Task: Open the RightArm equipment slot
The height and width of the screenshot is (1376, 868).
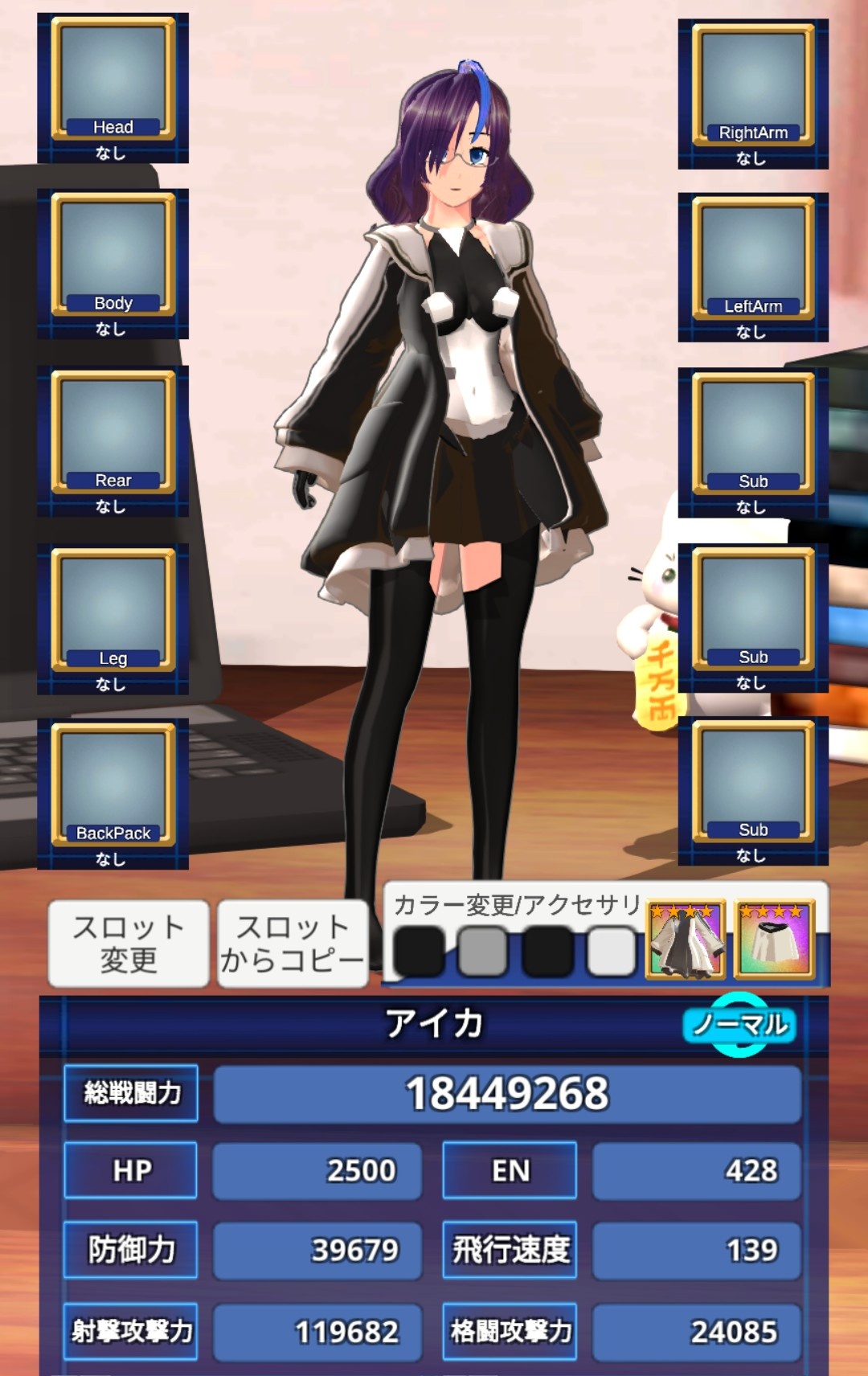Action: [753, 86]
